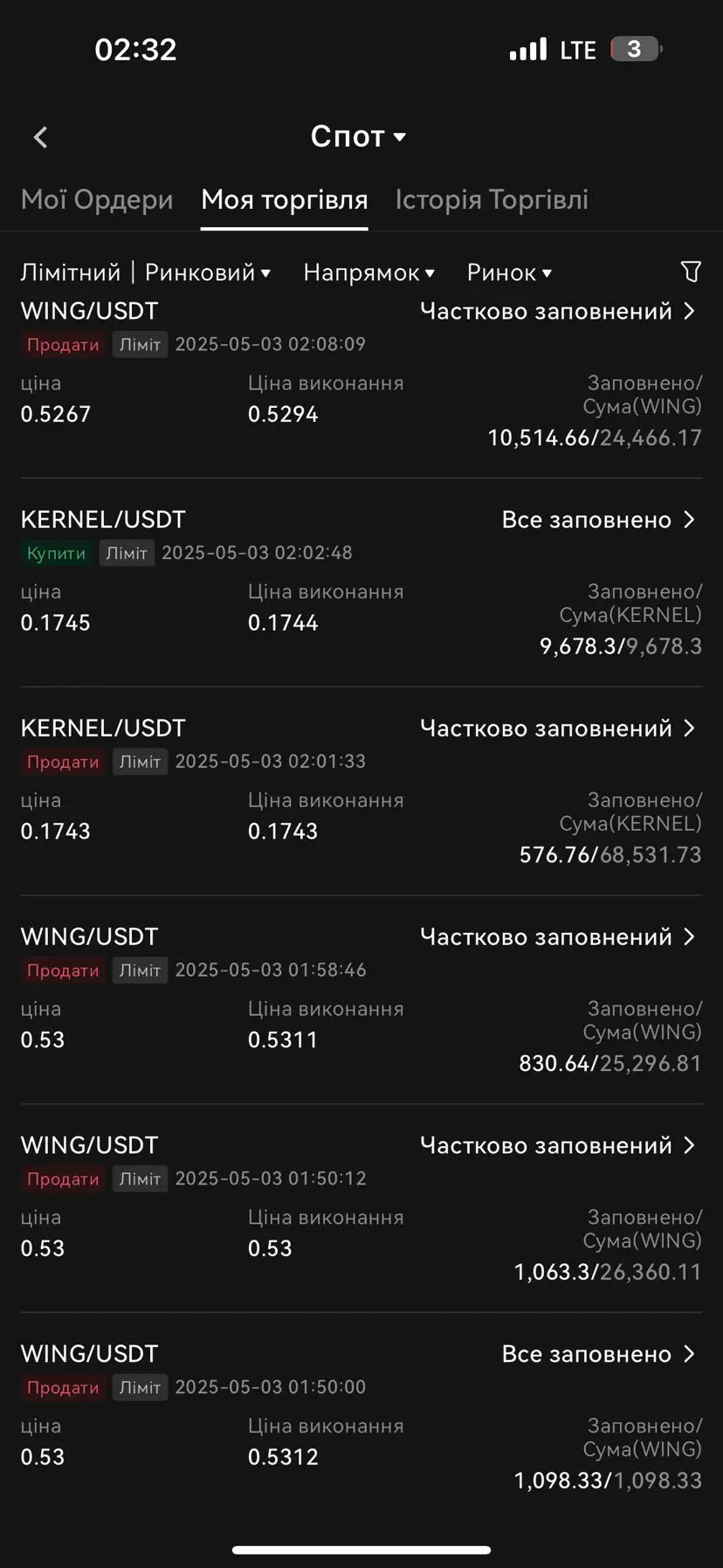
Task: Open the Ринок market dropdown
Action: point(510,273)
